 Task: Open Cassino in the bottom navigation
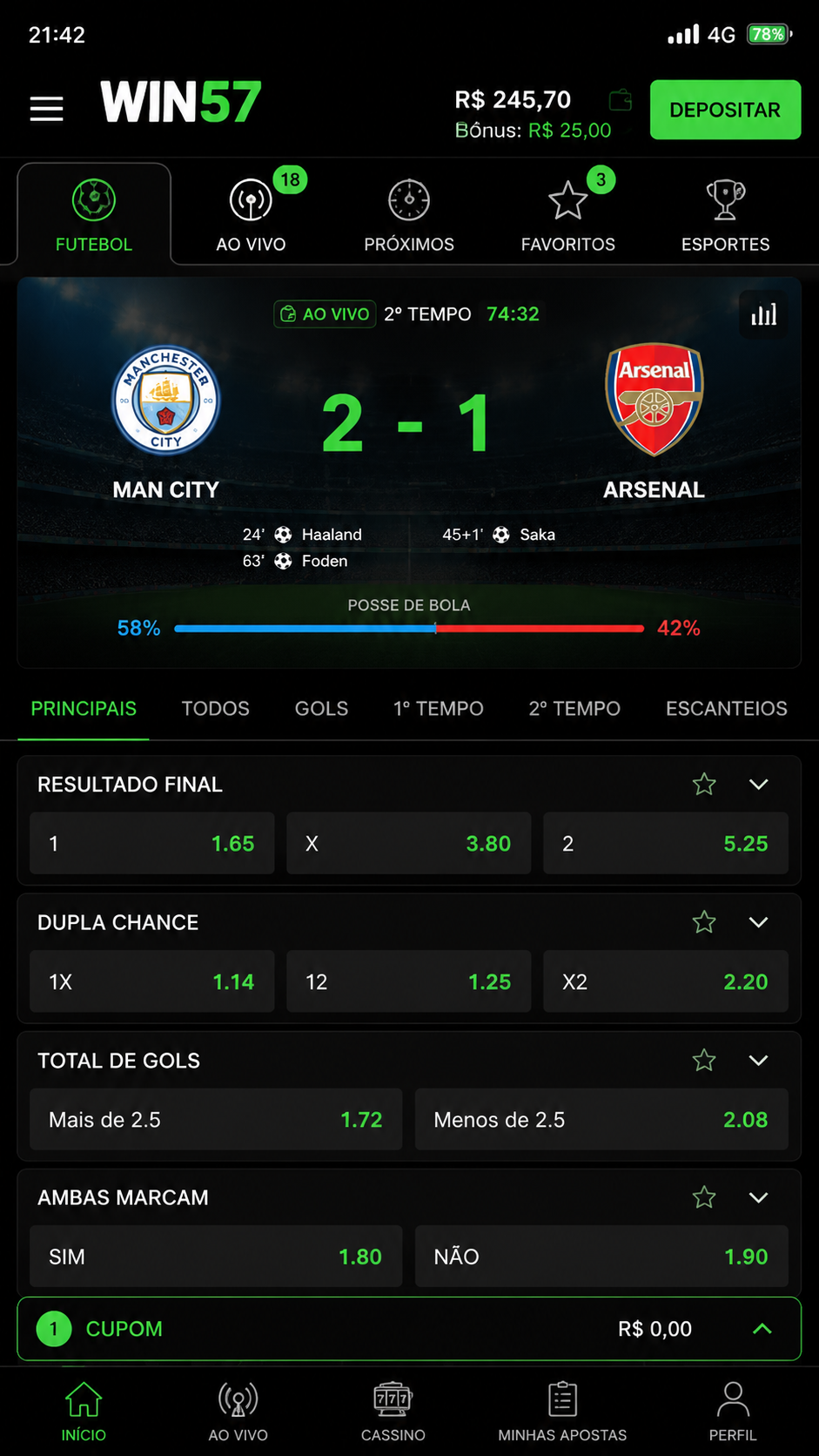pos(393,1411)
